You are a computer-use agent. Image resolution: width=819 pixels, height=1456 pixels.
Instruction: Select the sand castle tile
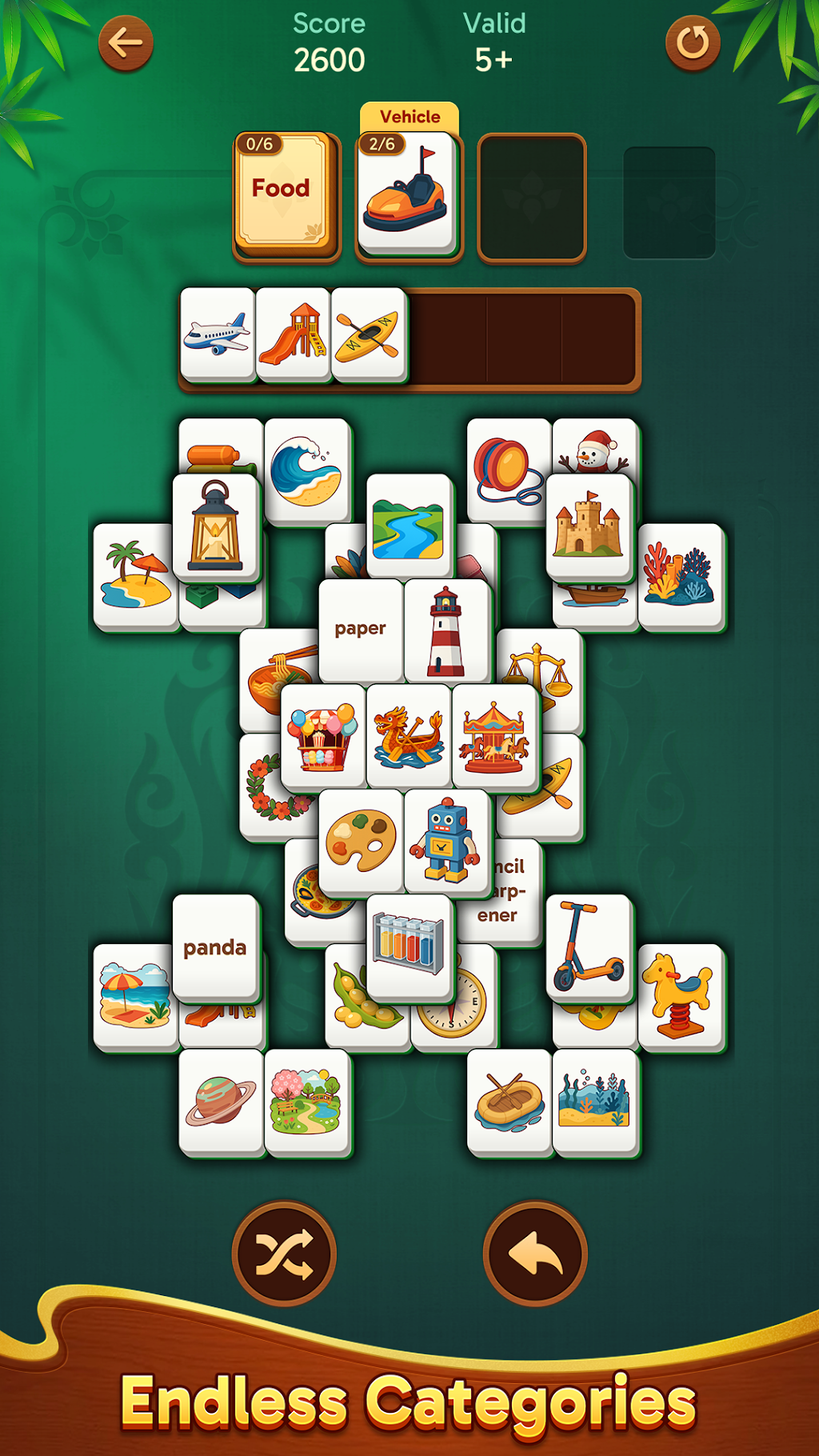pos(589,526)
